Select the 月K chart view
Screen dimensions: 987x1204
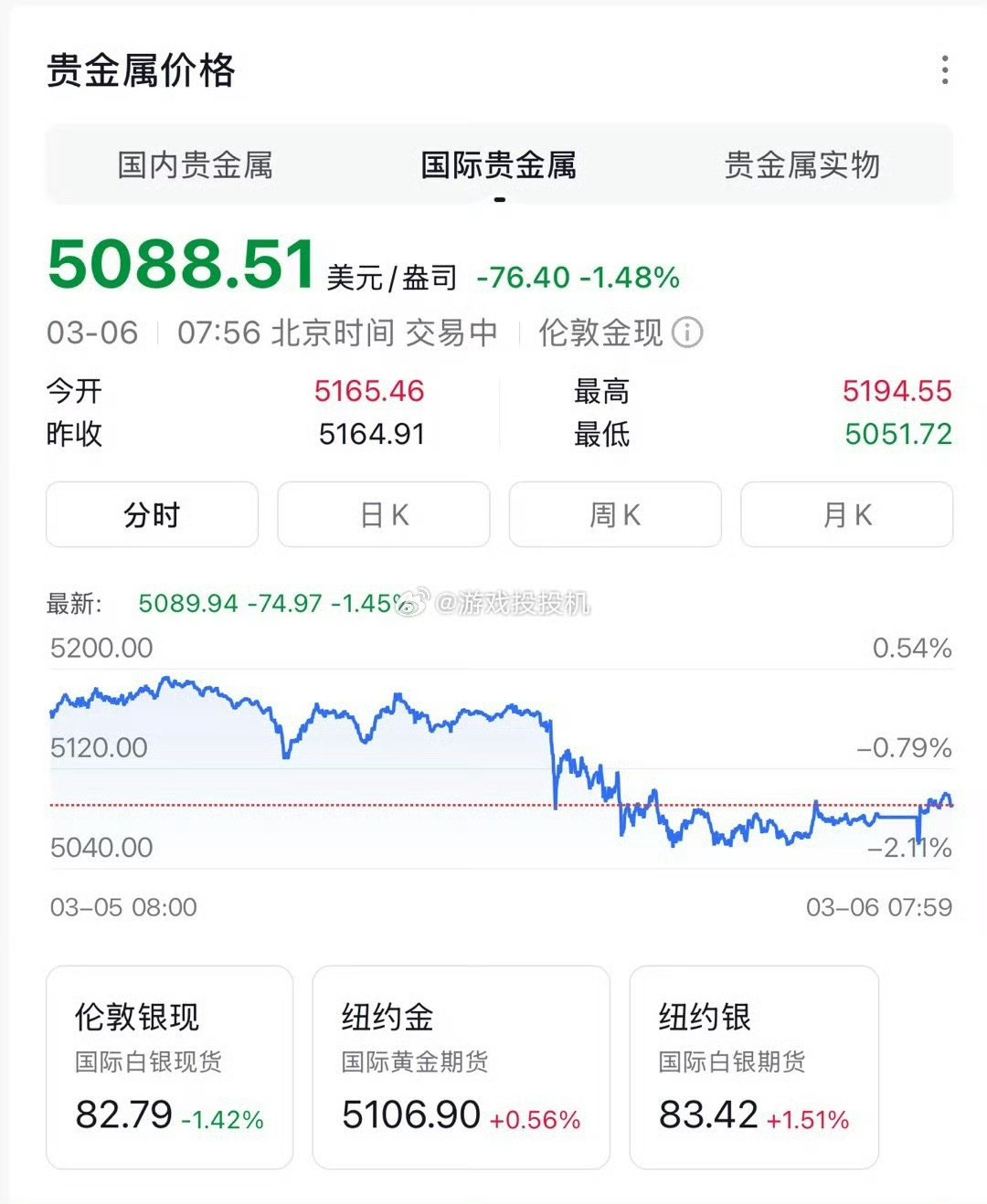pyautogui.click(x=846, y=514)
